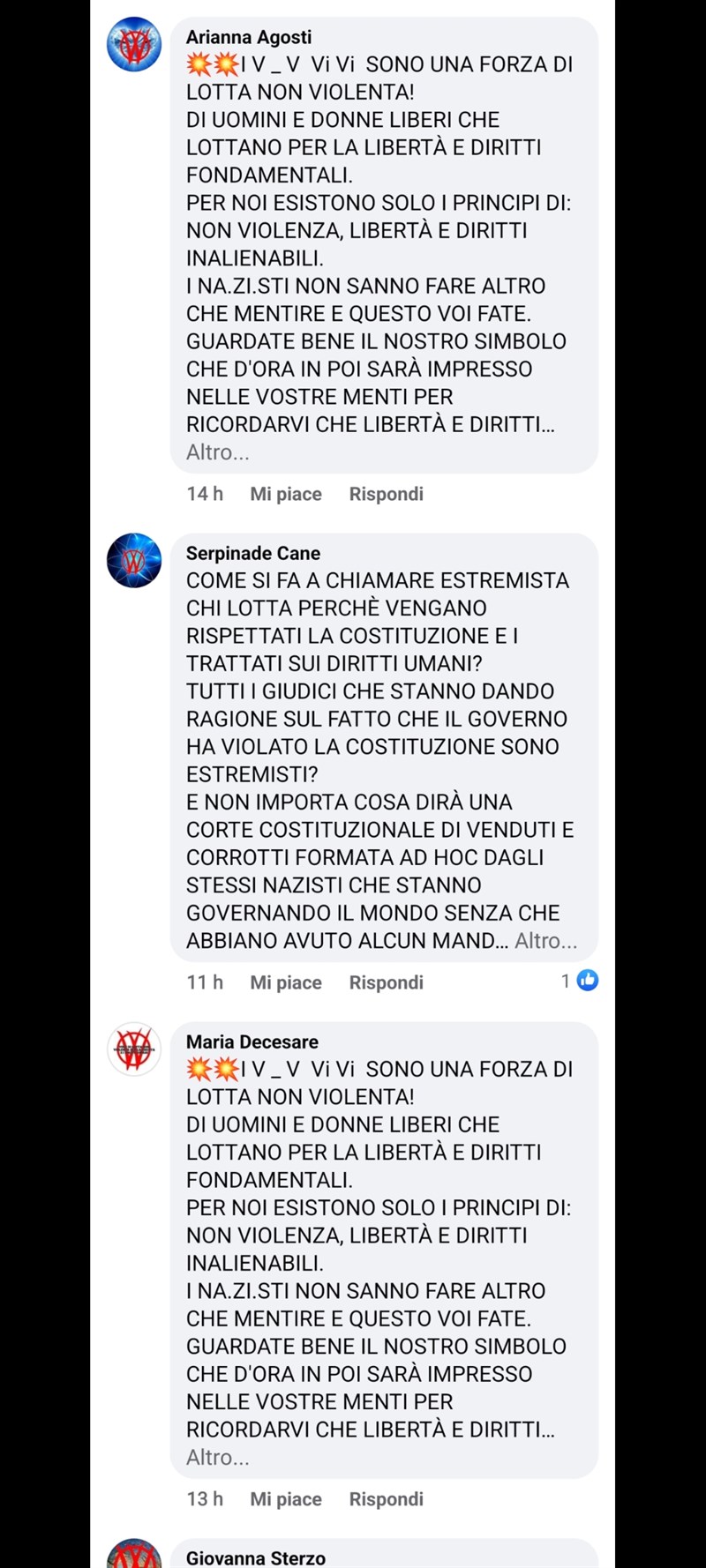Open Serpinade Cane's profile by clicking their name
Image resolution: width=706 pixels, height=1568 pixels.
pyautogui.click(x=254, y=553)
